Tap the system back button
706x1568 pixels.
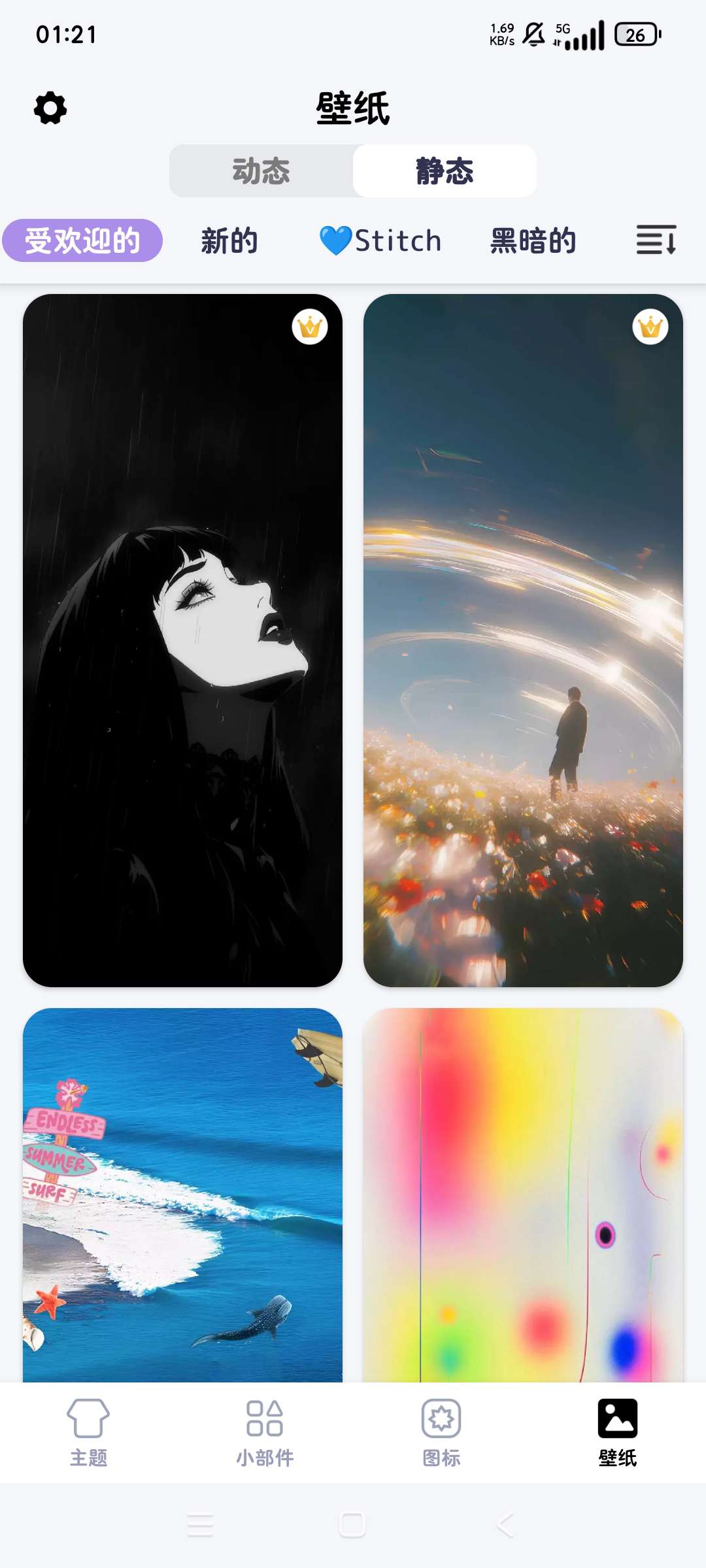coord(505,1525)
